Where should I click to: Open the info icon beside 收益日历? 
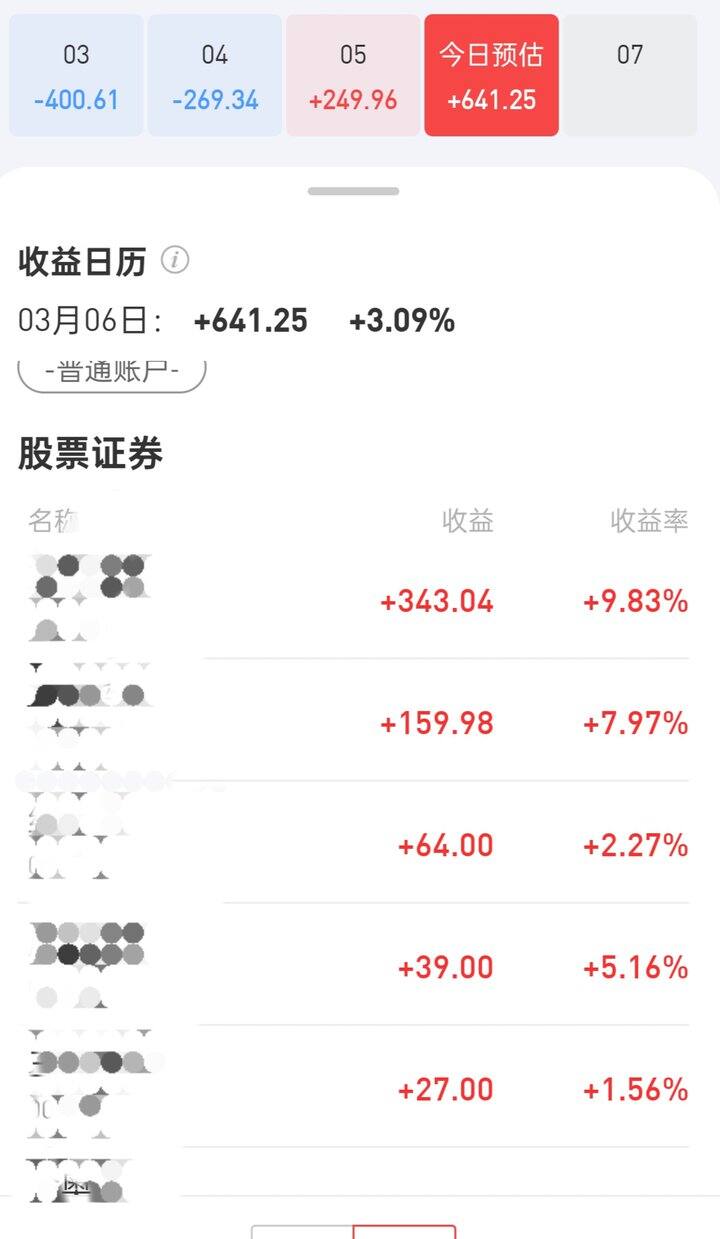coord(175,261)
